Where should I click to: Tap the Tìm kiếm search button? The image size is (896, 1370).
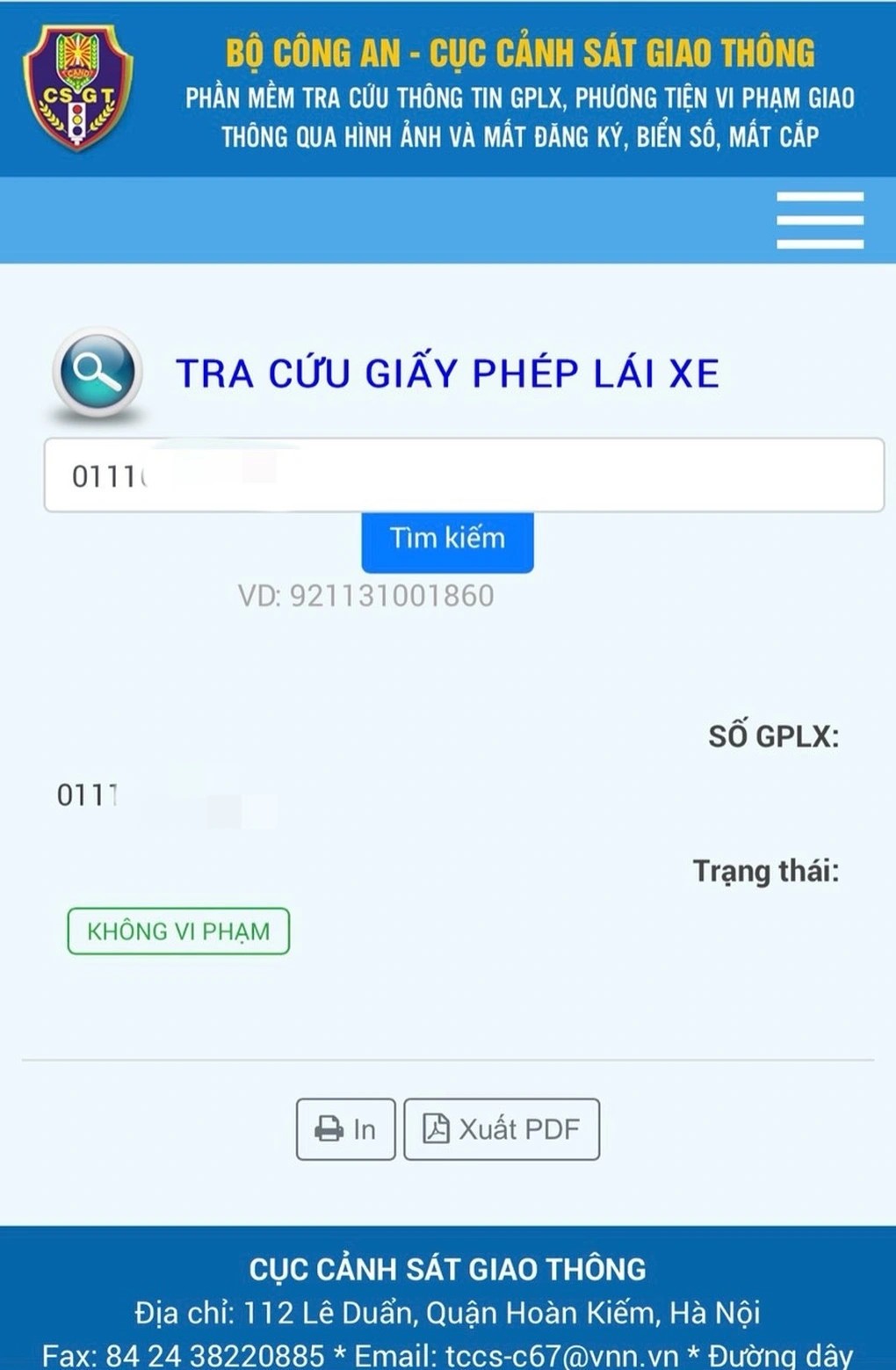(x=447, y=540)
